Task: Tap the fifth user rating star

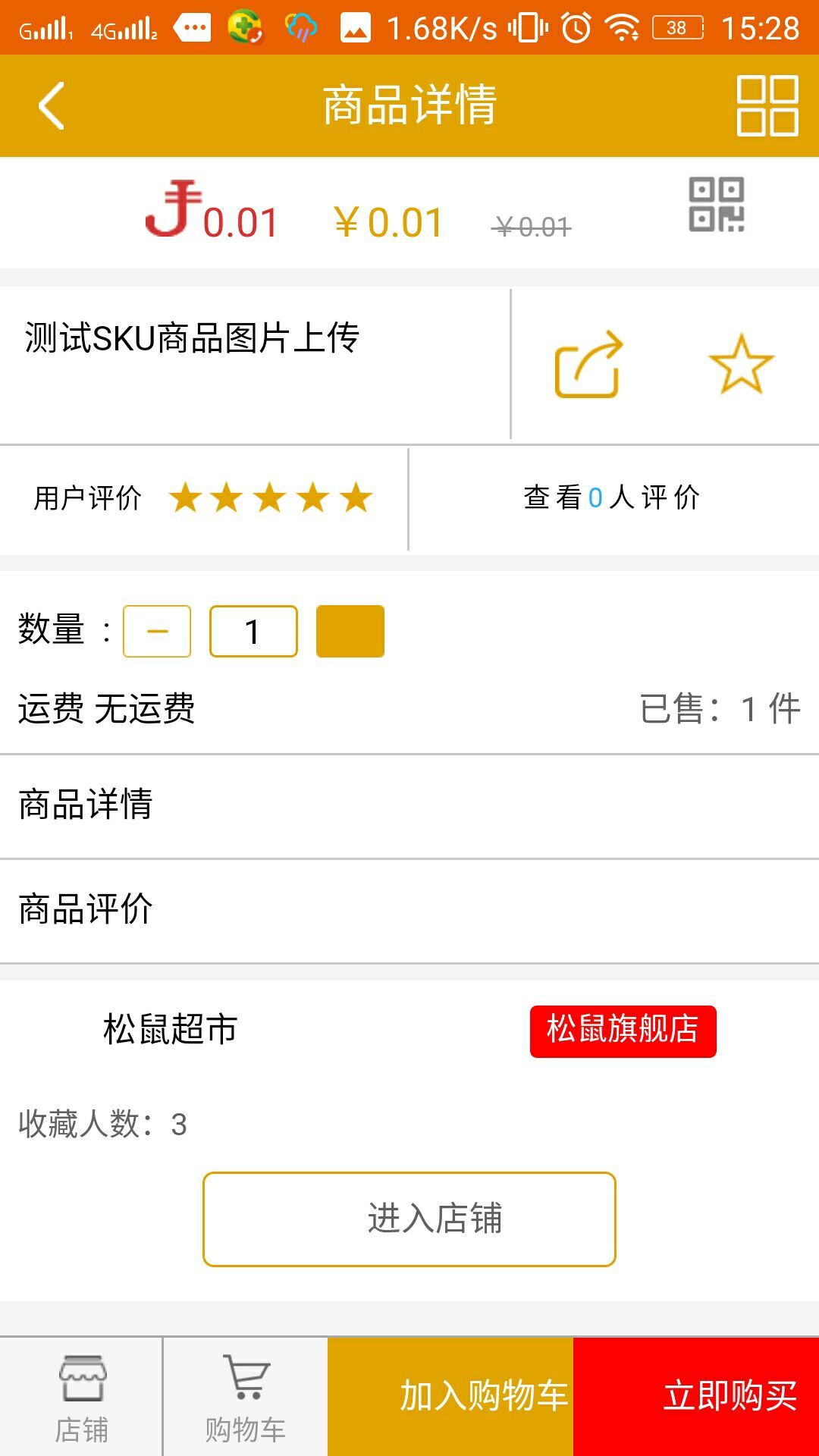Action: (x=356, y=497)
